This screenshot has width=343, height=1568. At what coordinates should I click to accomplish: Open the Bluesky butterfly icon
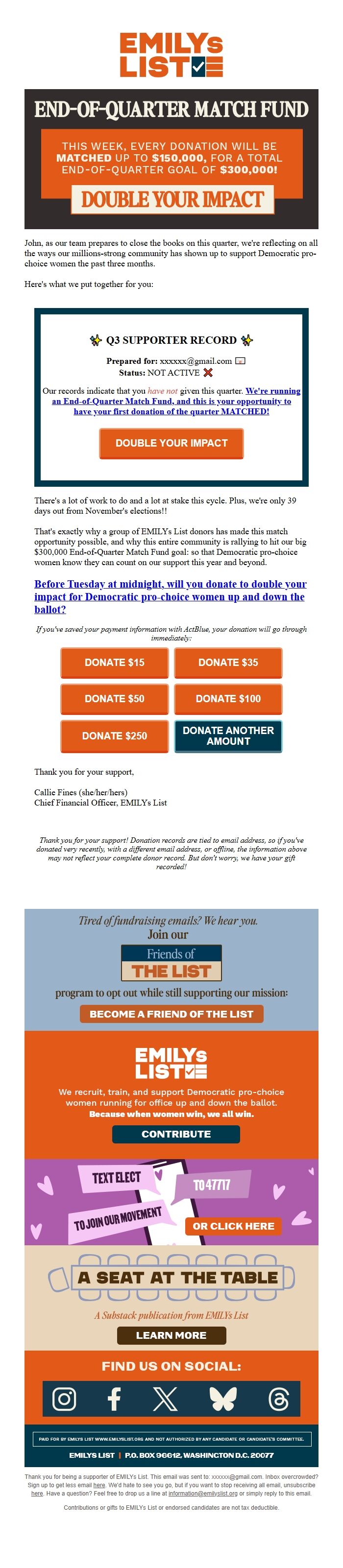pyautogui.click(x=222, y=1399)
